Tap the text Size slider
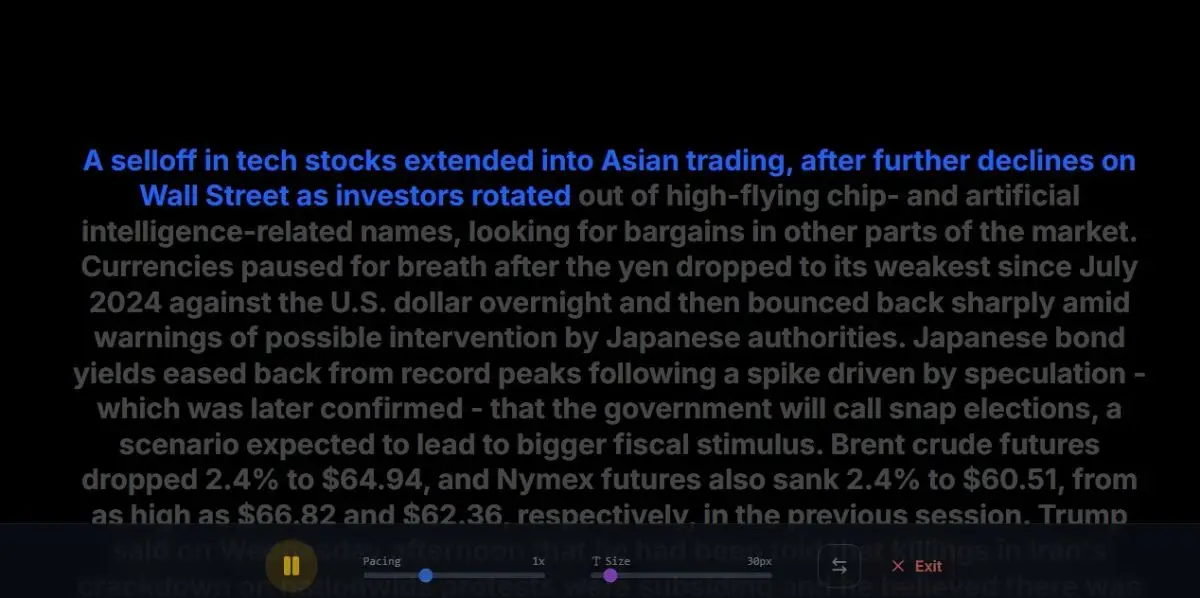 [x=681, y=575]
